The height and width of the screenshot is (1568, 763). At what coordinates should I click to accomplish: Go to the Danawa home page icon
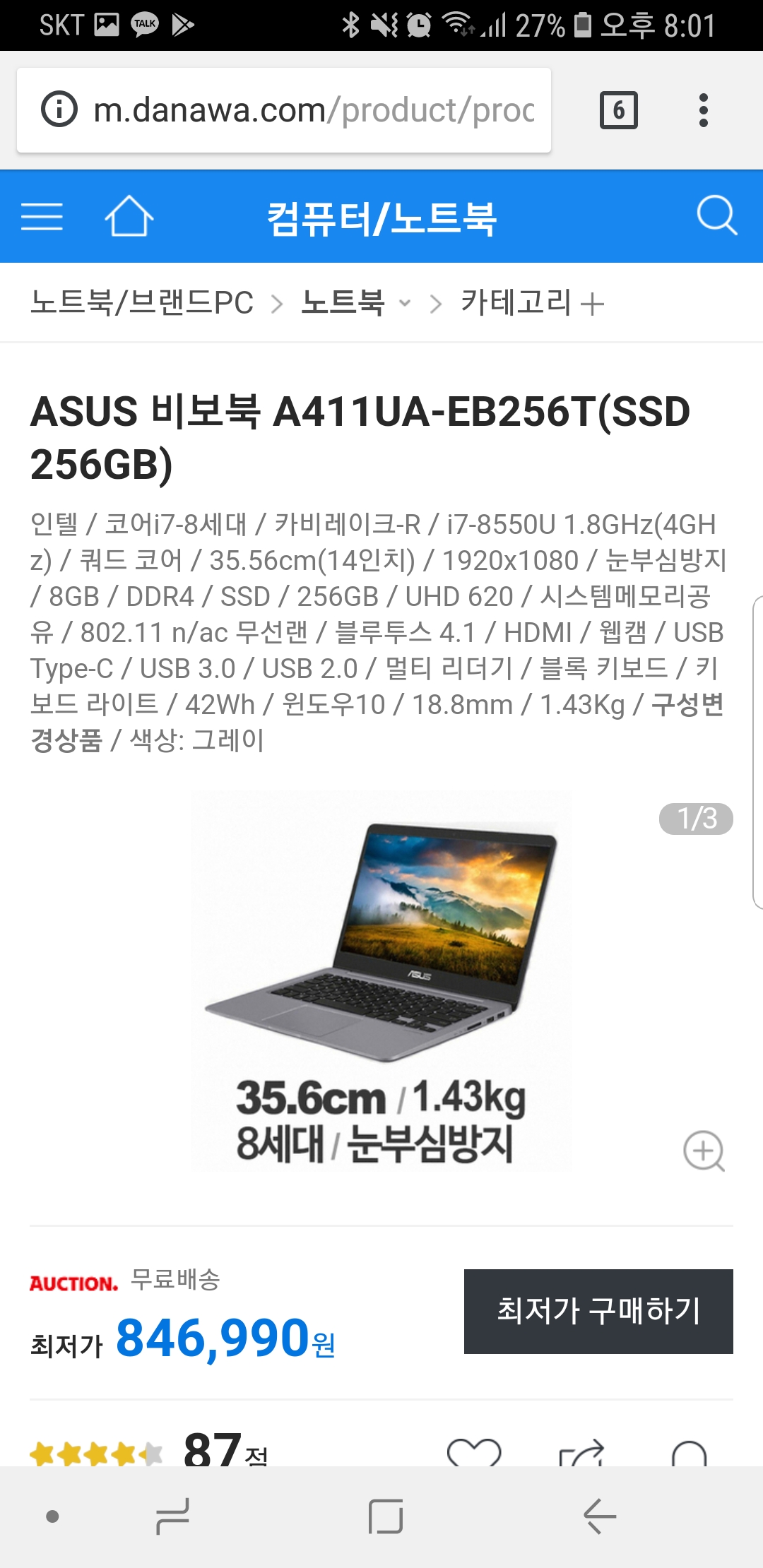click(x=129, y=216)
